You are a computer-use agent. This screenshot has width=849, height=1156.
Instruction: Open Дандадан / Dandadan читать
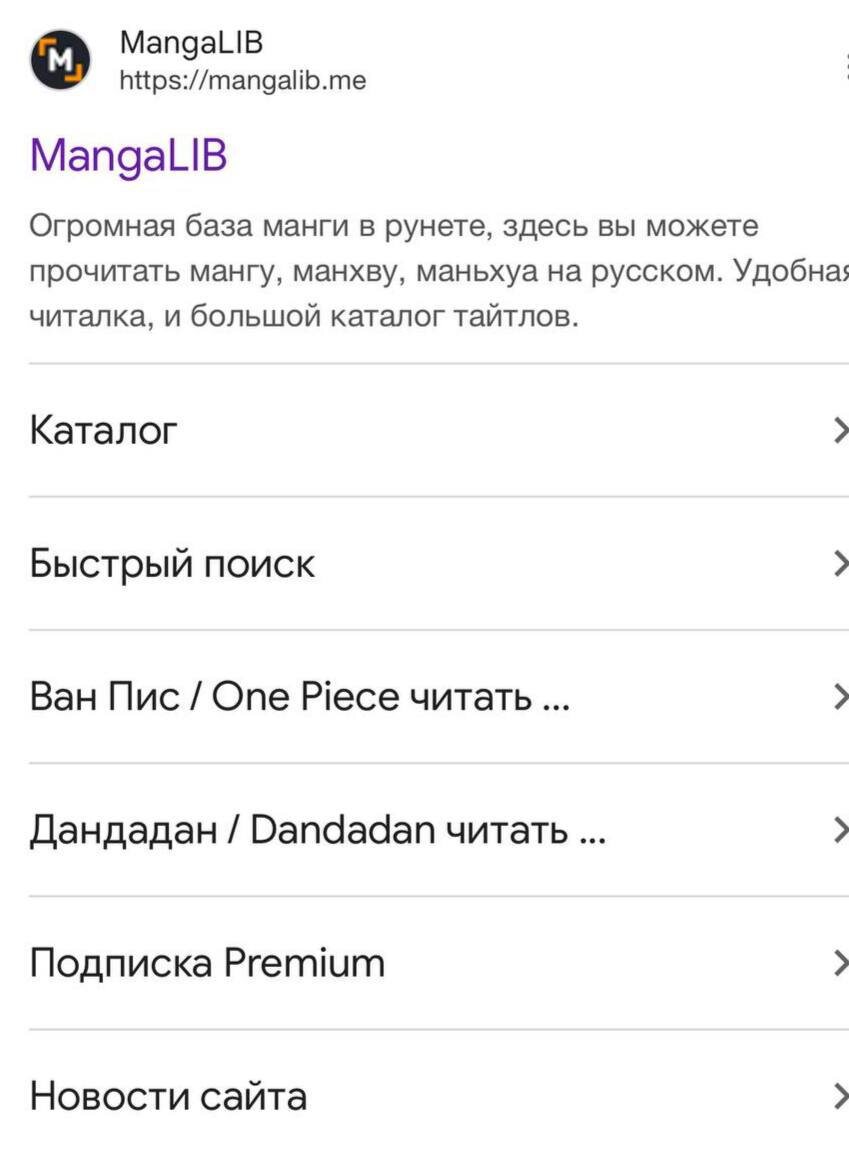(439, 830)
